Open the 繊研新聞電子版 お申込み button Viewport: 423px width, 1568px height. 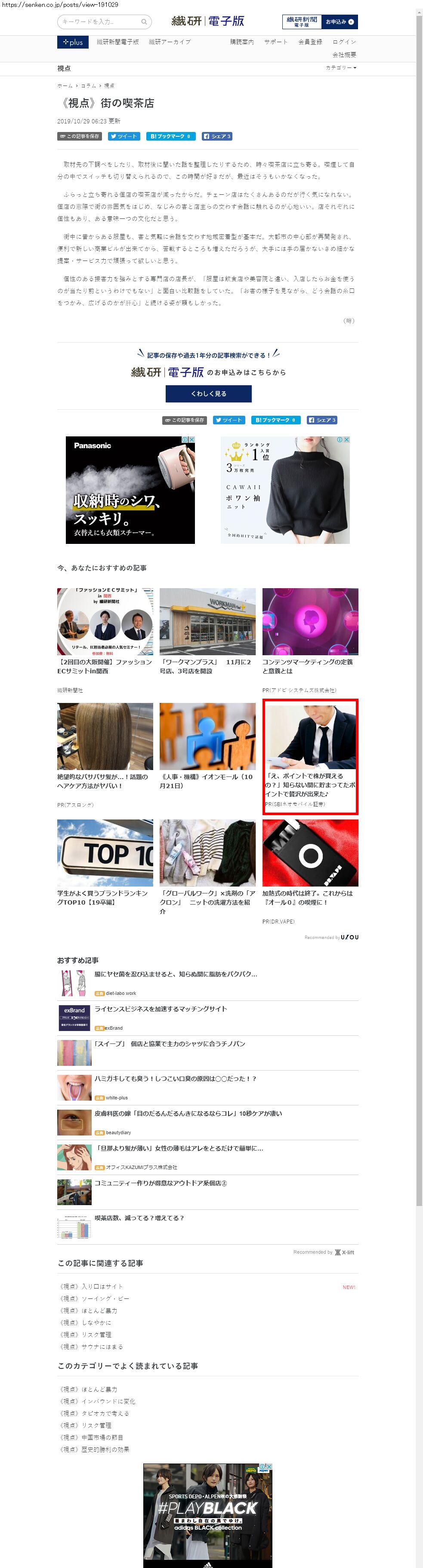pos(320,22)
